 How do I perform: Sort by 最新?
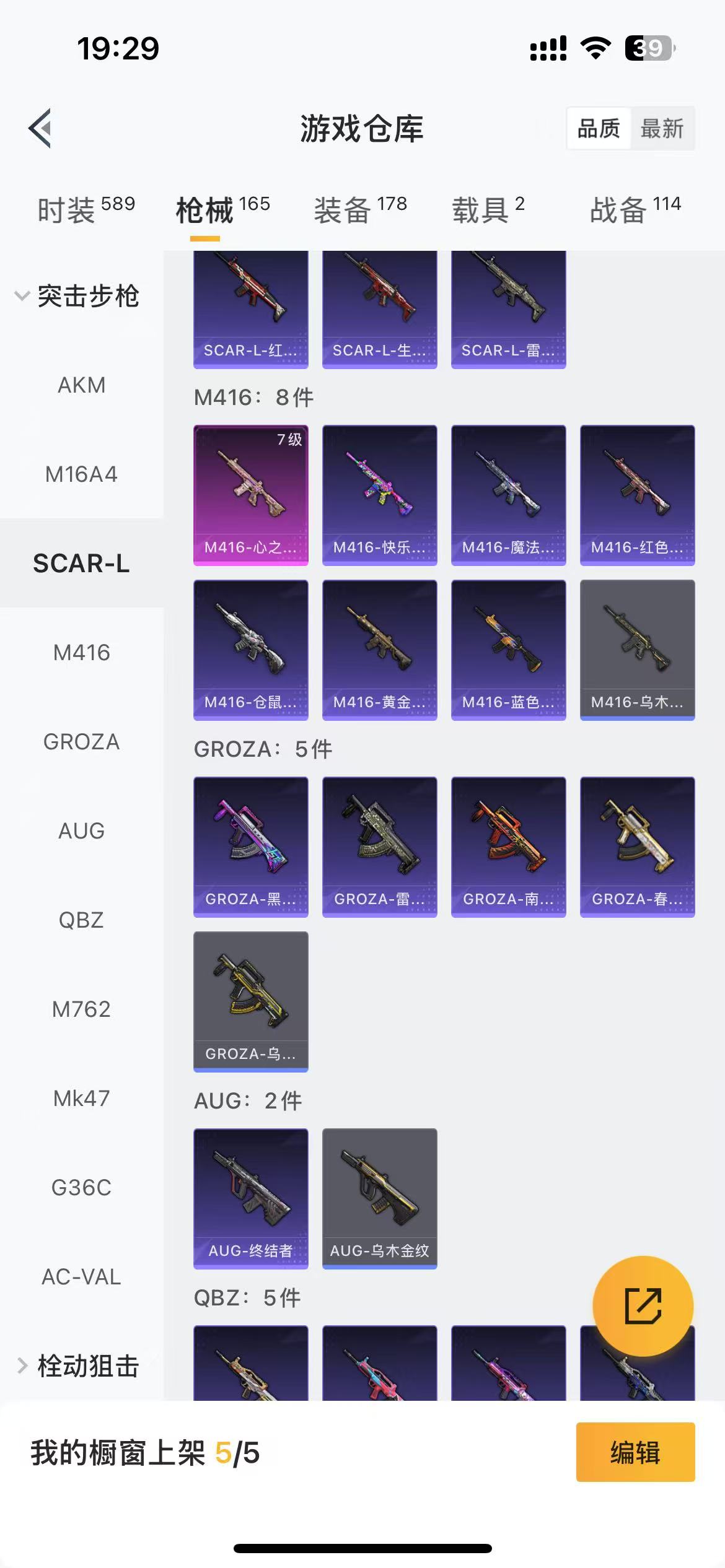pyautogui.click(x=662, y=129)
